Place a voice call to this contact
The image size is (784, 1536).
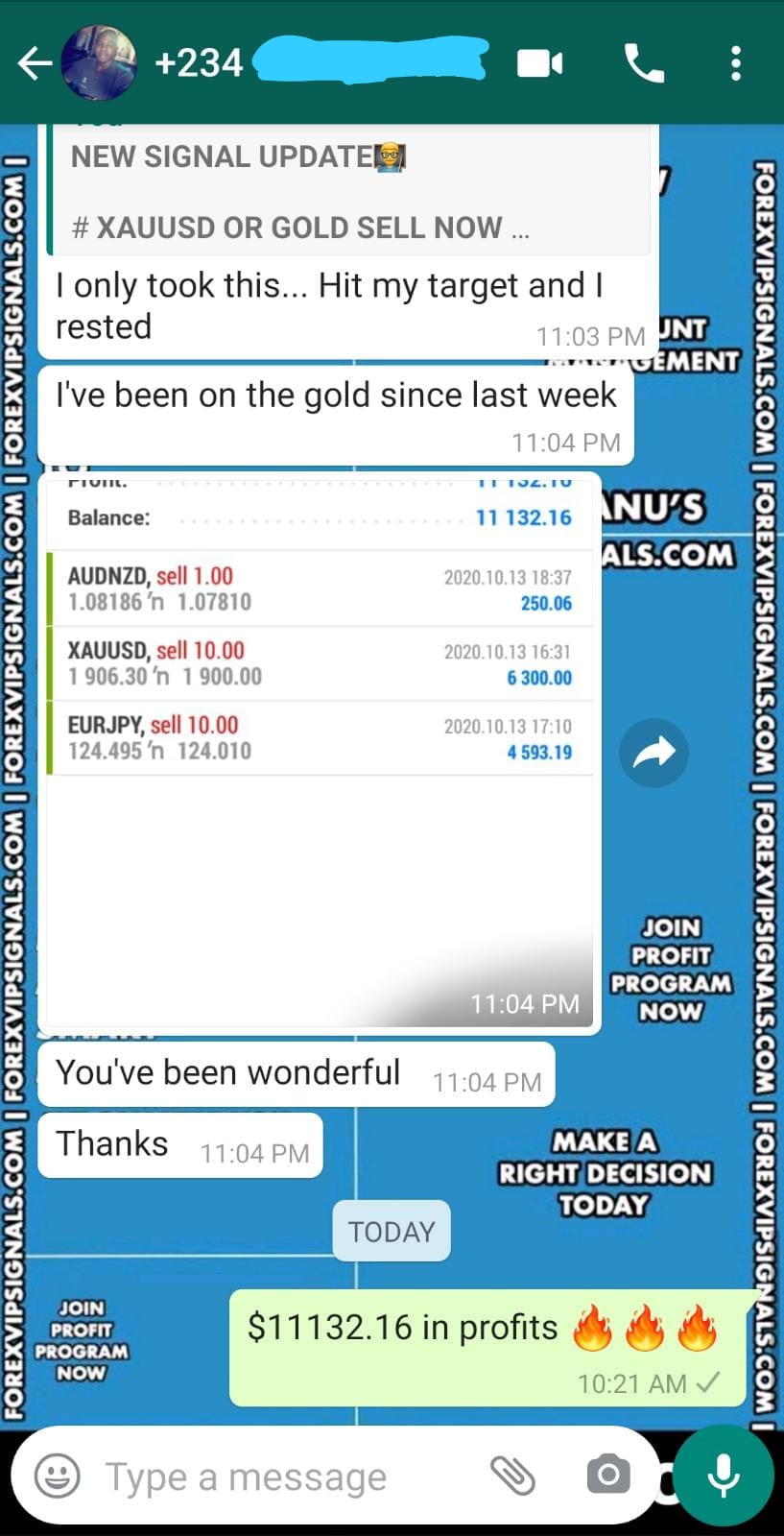point(643,63)
